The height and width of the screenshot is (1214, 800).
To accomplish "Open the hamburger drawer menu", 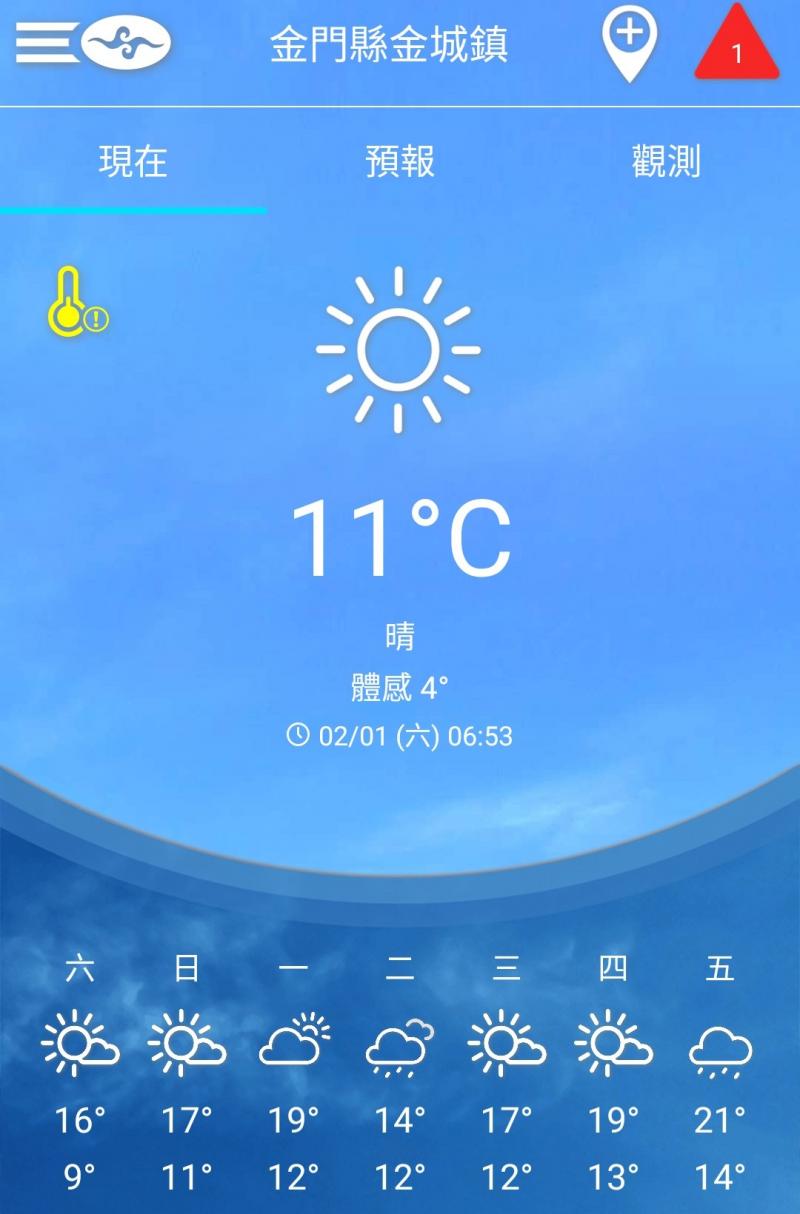I will [45, 44].
